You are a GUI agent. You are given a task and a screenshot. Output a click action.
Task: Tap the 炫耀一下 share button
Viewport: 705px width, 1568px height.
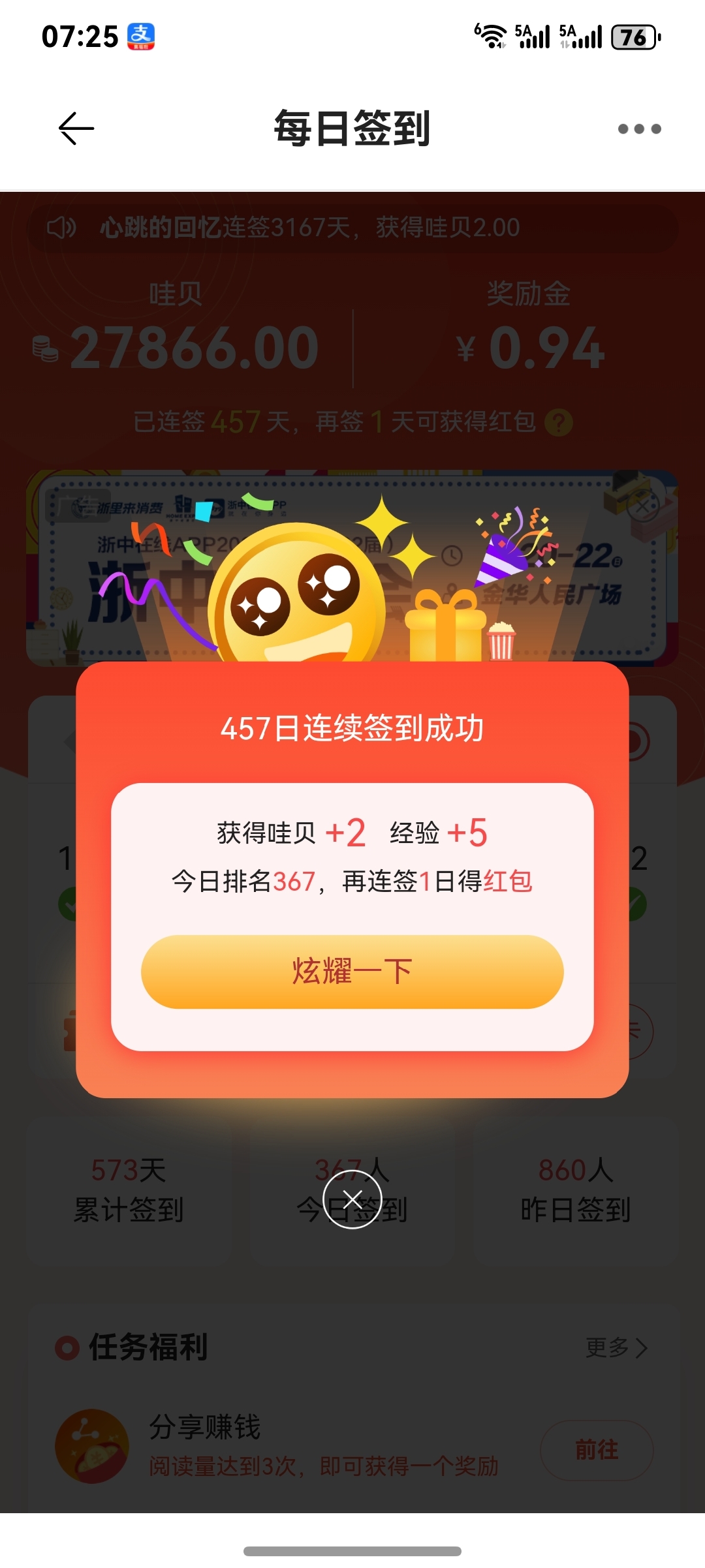click(x=352, y=972)
